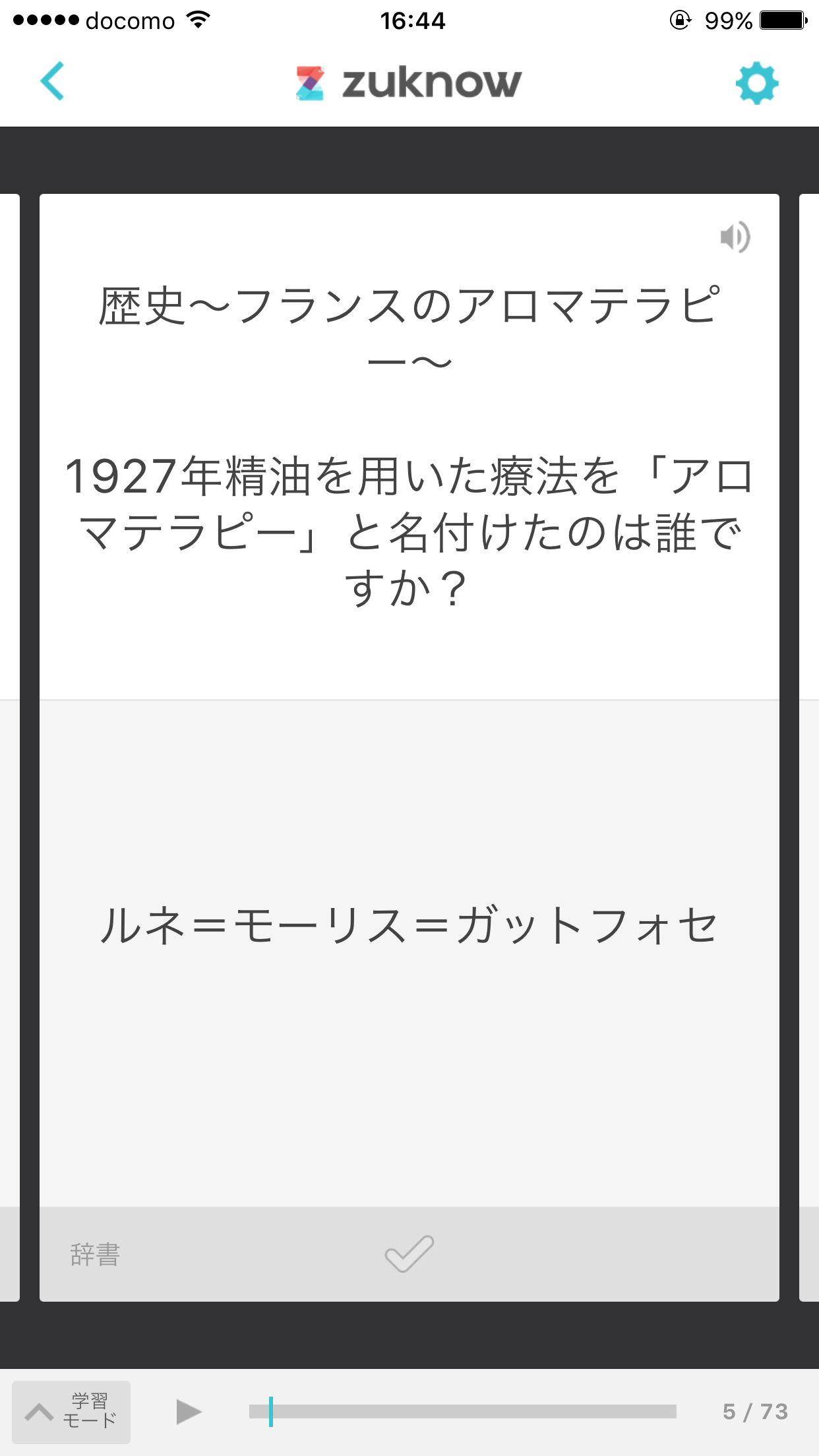Screen dimensions: 819x1456
Task: Mark this card as learned with the checkmark
Action: click(x=409, y=1254)
